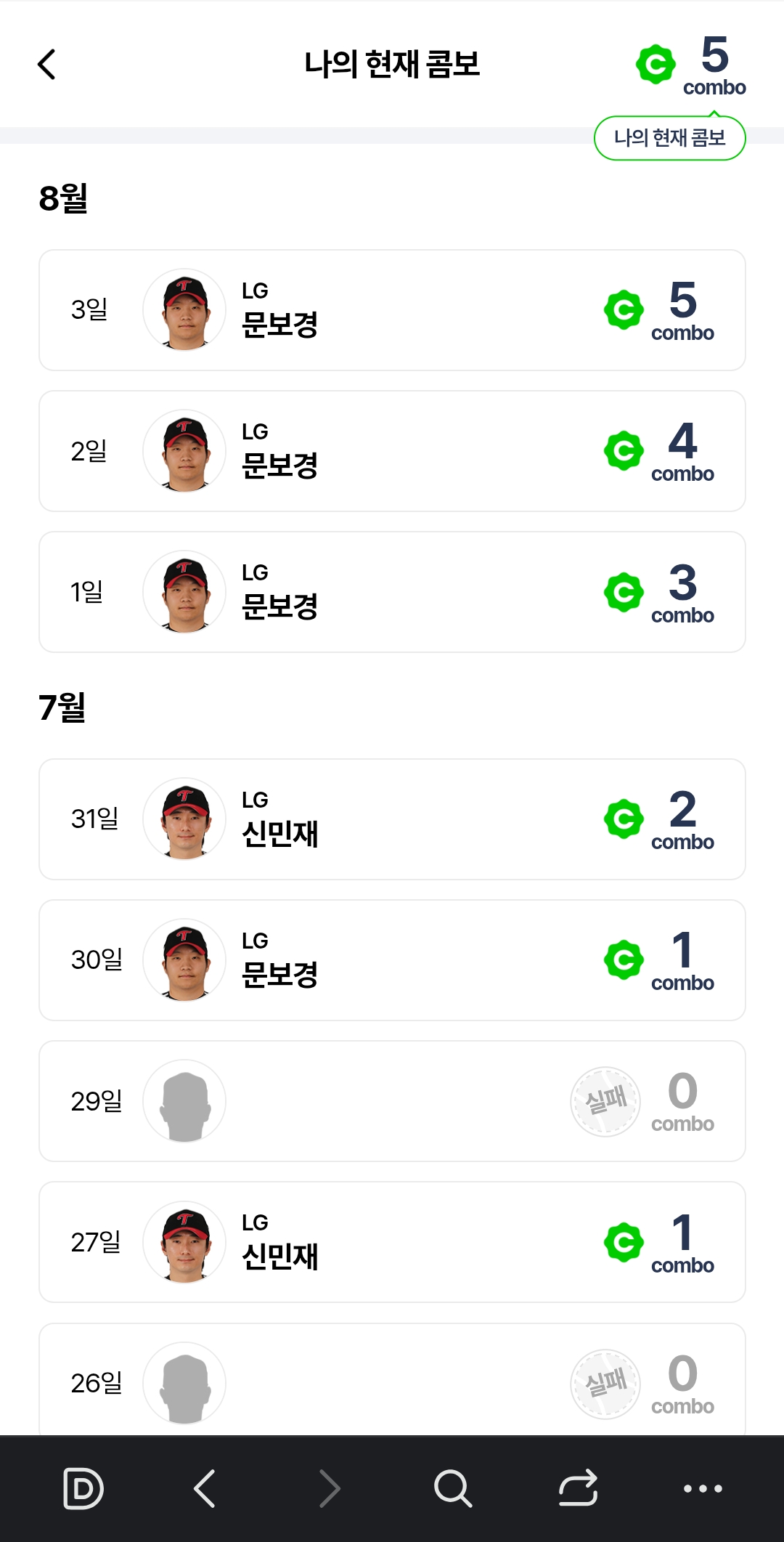
Task: Open the failed July 29th card
Action: [x=392, y=1101]
